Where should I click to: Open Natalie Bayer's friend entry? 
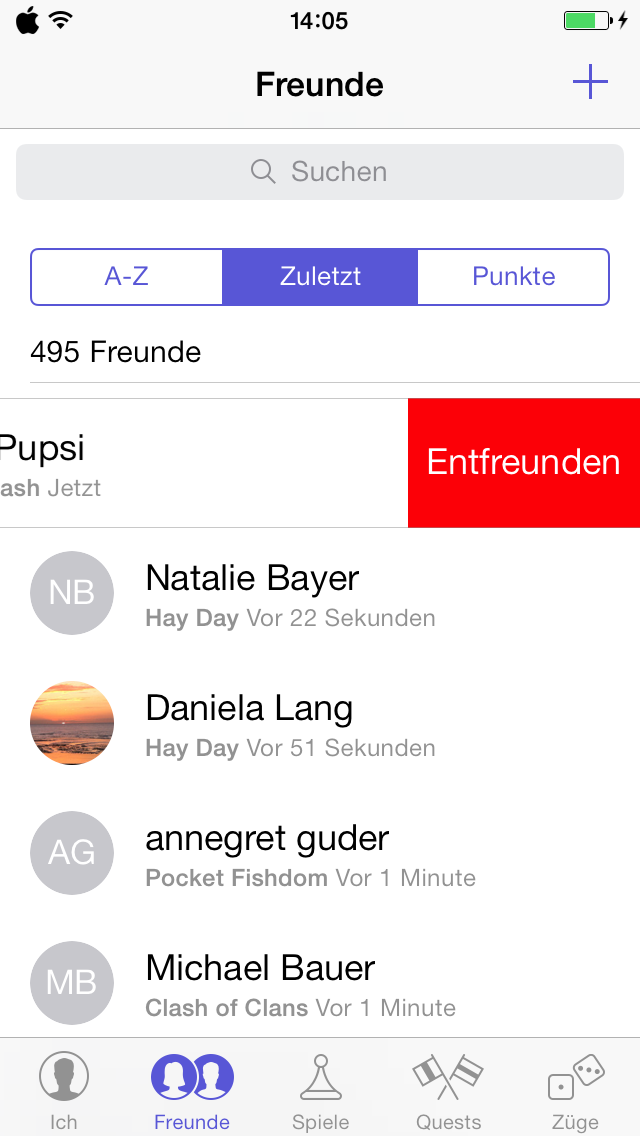point(320,593)
